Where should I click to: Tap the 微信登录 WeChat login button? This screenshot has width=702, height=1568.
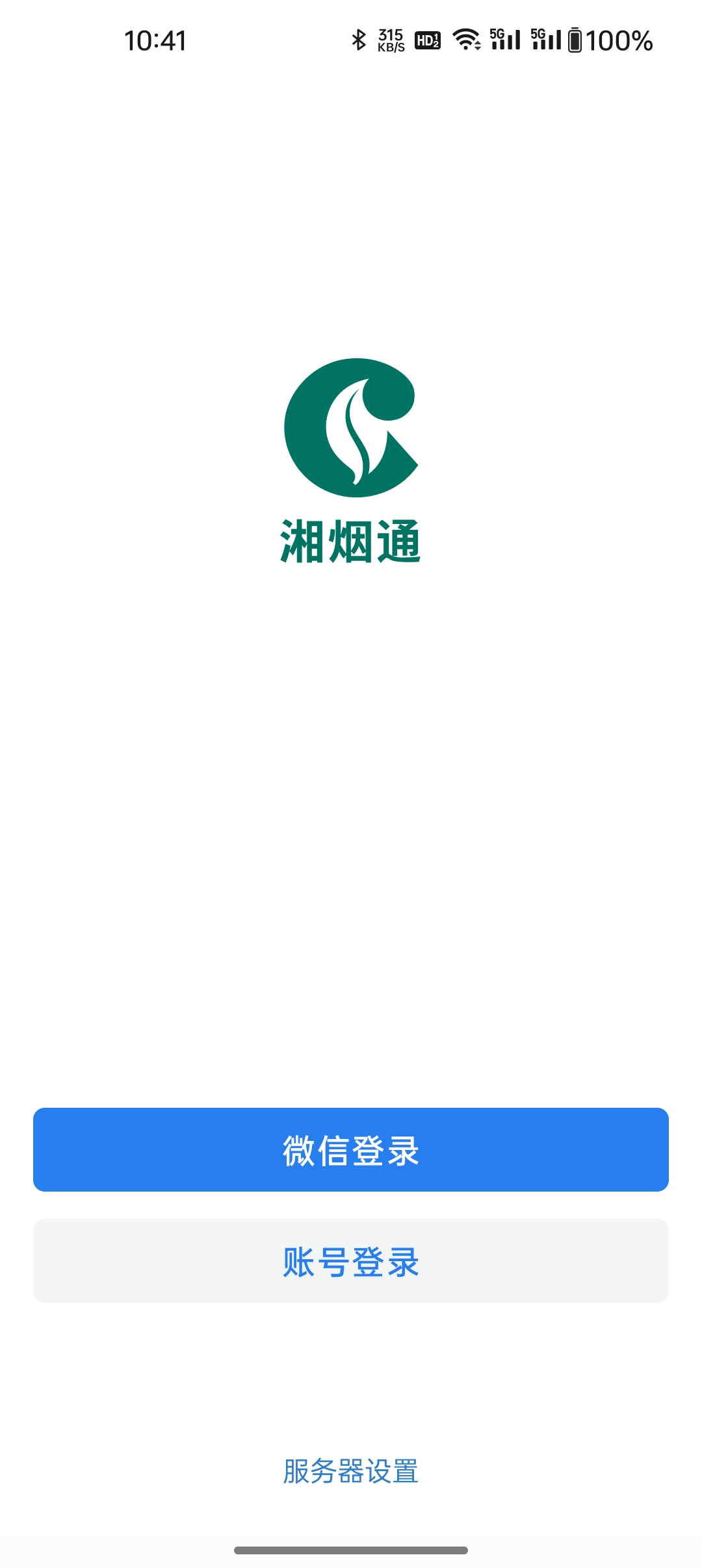(351, 1148)
